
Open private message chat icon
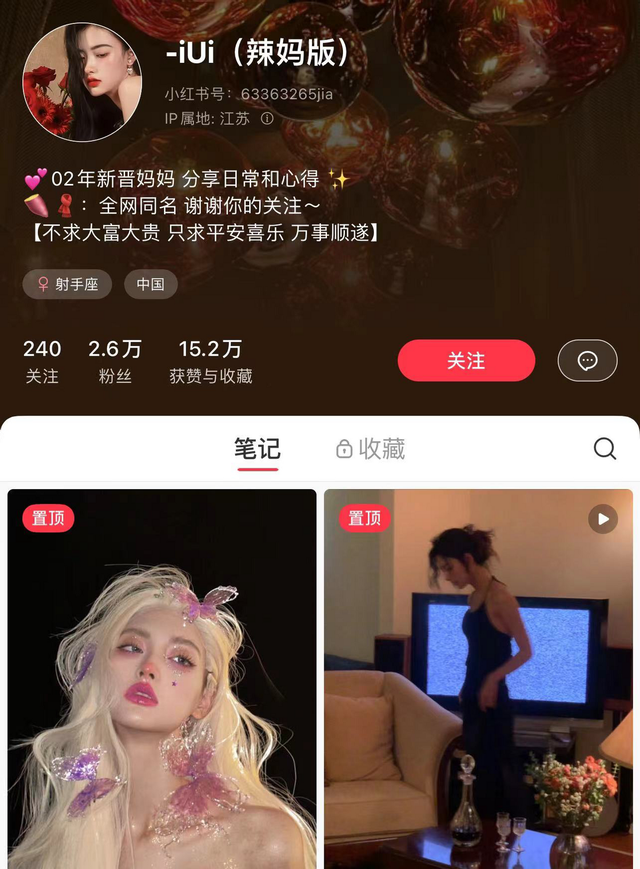point(587,361)
